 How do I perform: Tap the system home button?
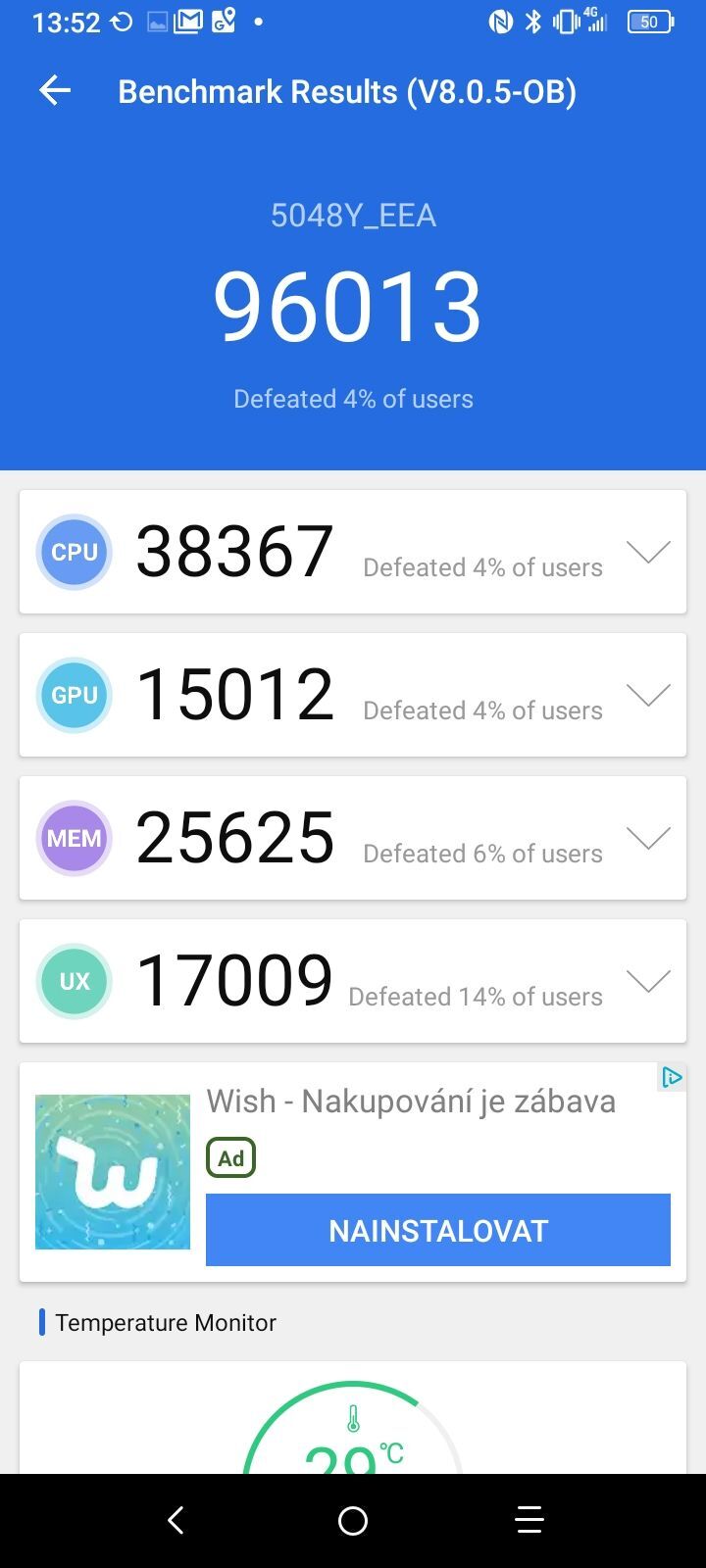coord(353,1520)
